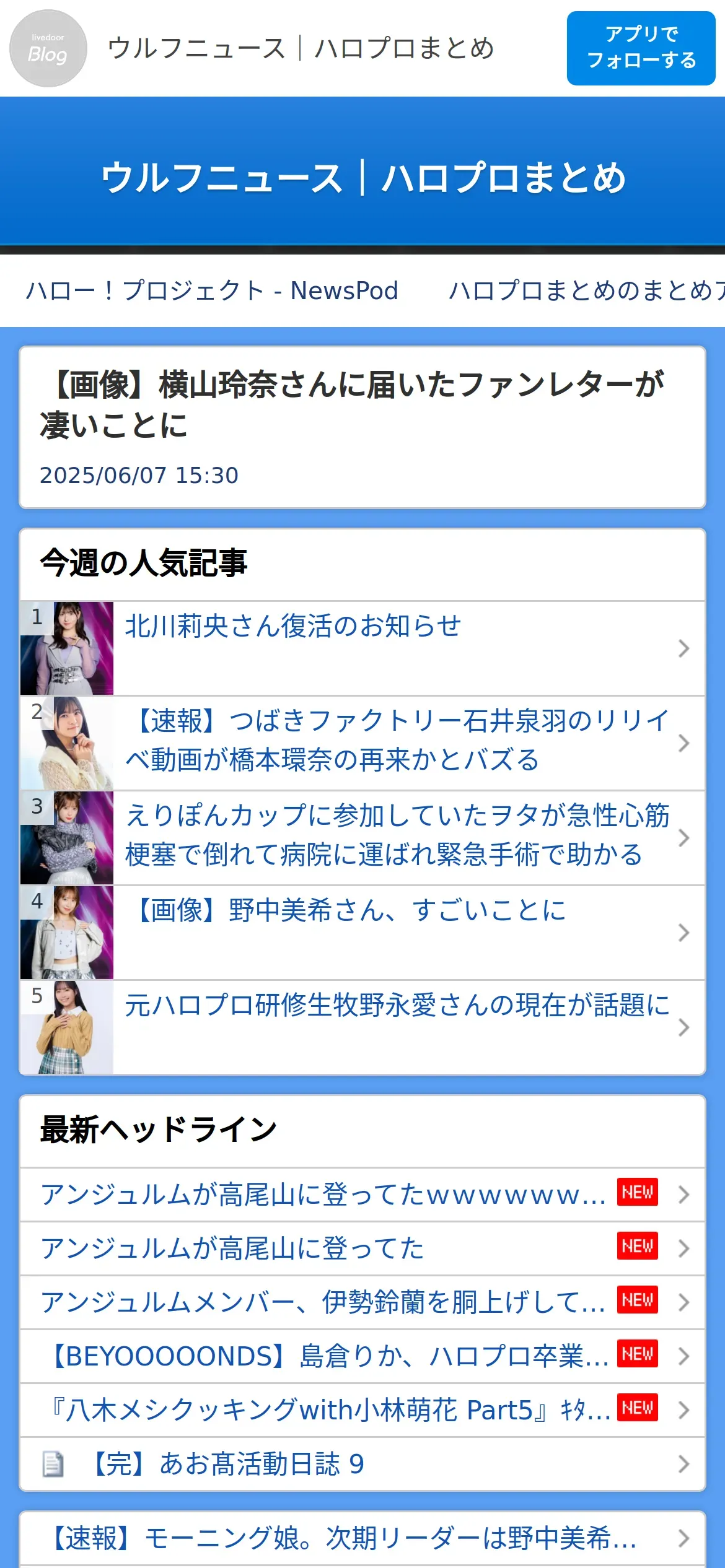Open the ハロプロまとめのまとめ link
Screen dimensions: 725x1568
(x=586, y=290)
